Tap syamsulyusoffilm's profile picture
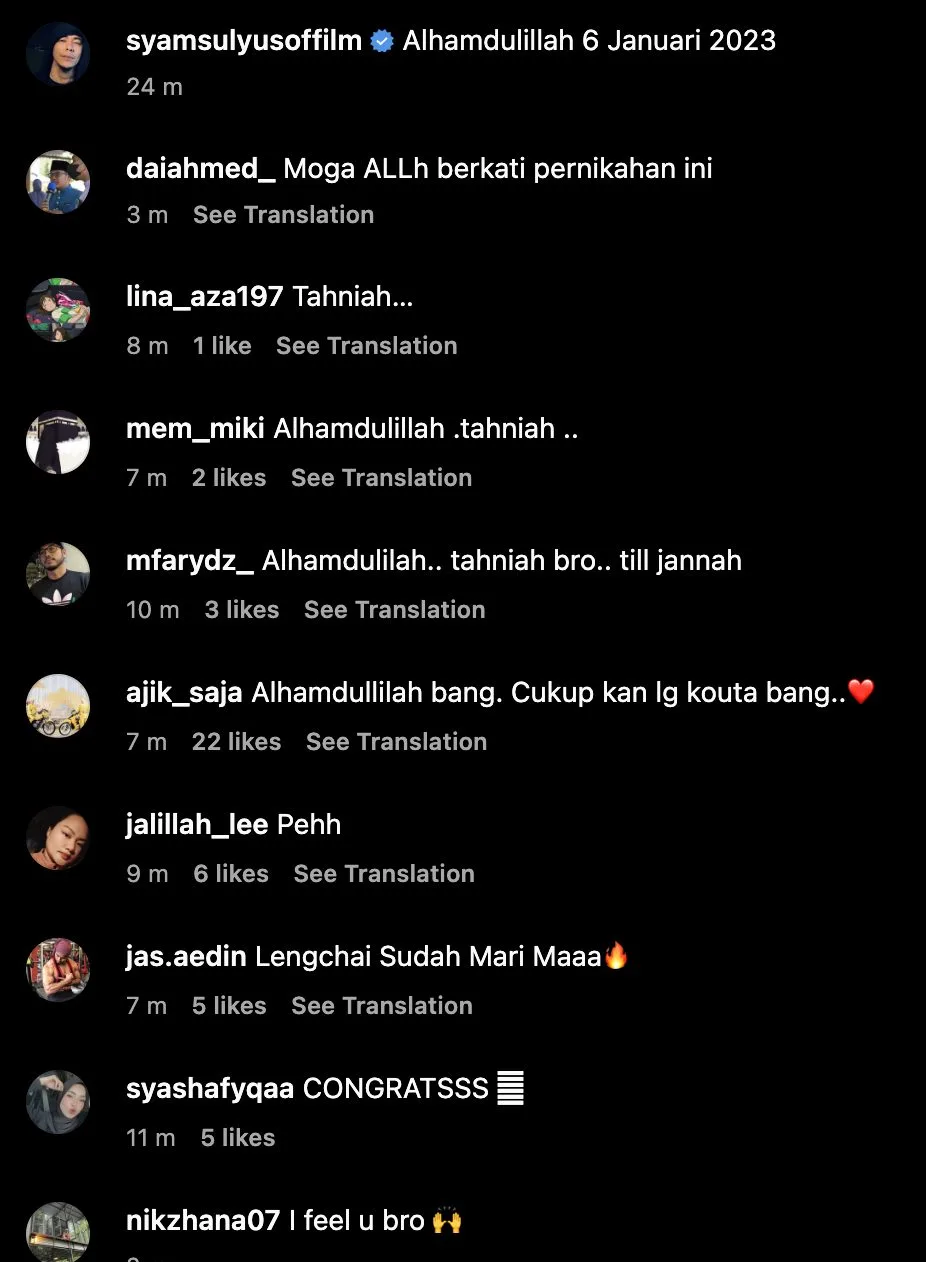This screenshot has height=1262, width=926. pos(58,55)
